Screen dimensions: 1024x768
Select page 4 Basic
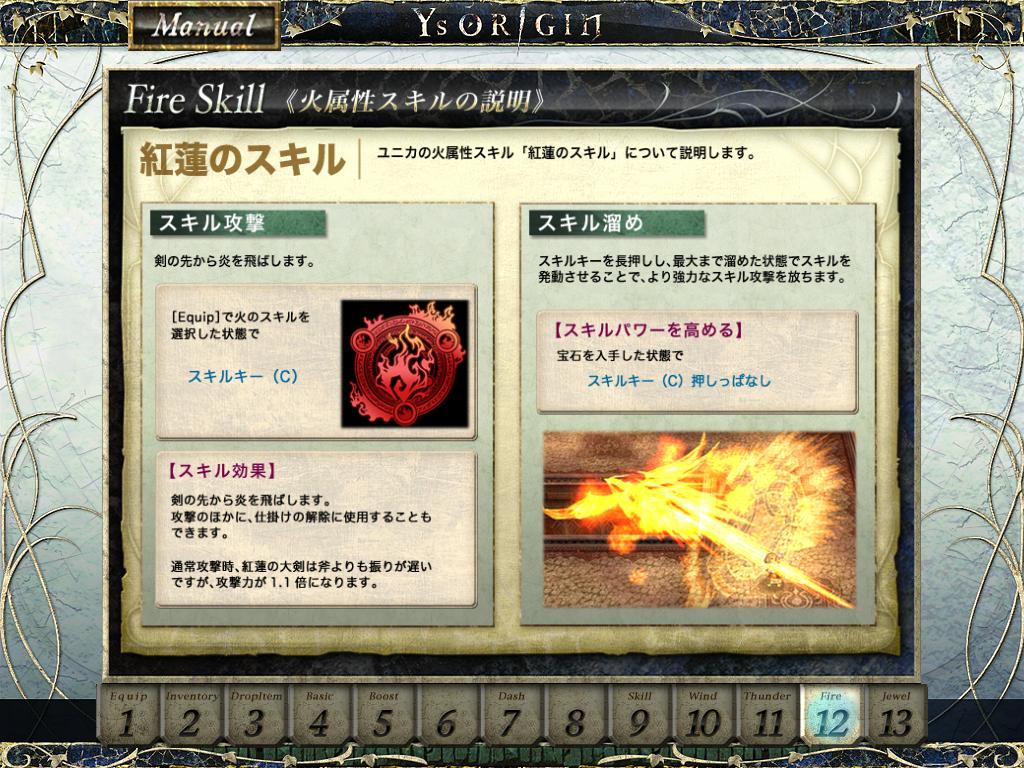tap(319, 714)
